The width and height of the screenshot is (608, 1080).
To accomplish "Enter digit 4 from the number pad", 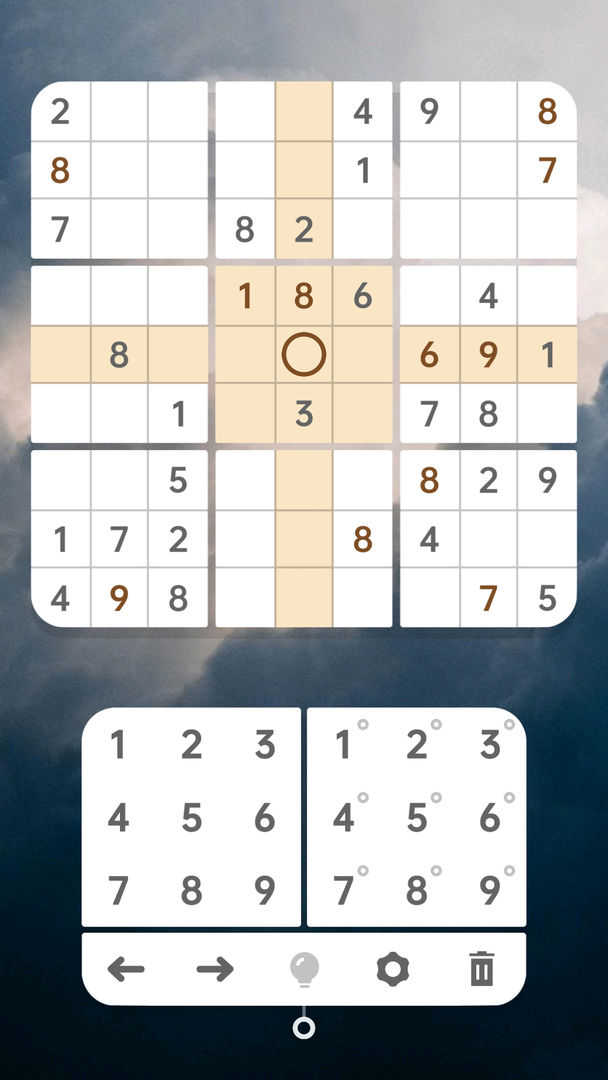I will (x=118, y=818).
